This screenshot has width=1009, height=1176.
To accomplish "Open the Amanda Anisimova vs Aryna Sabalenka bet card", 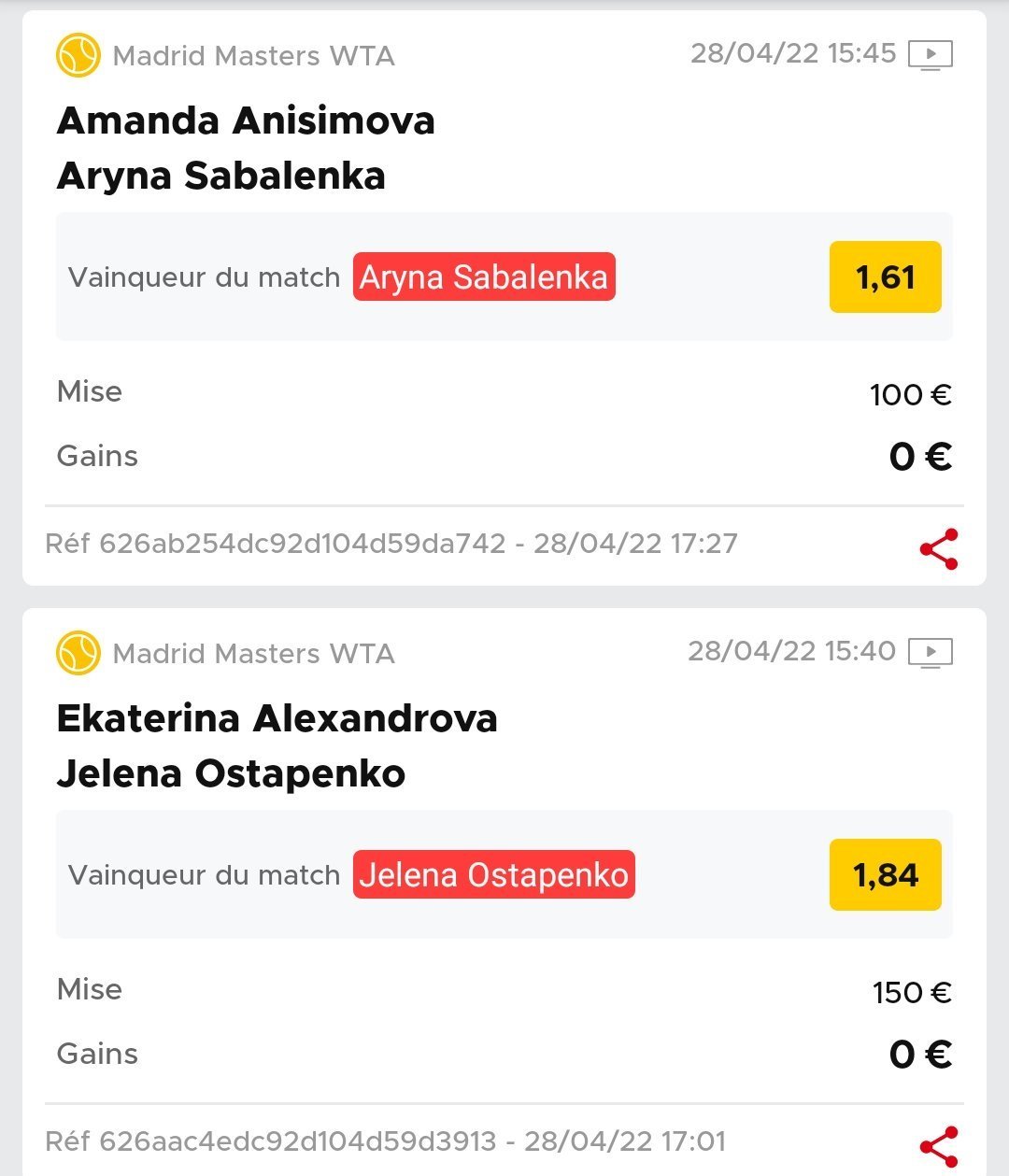I will point(246,149).
